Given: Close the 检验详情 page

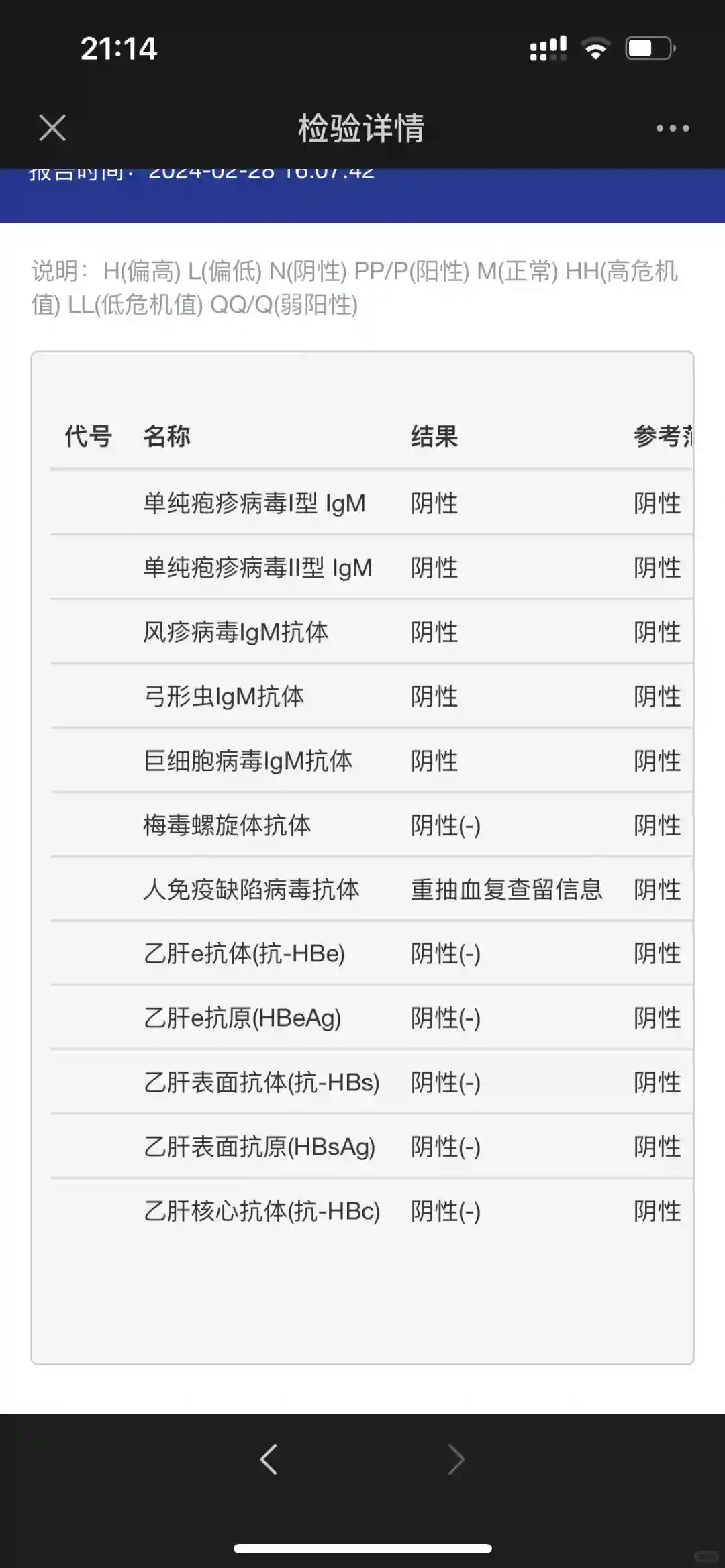Looking at the screenshot, I should point(52,127).
